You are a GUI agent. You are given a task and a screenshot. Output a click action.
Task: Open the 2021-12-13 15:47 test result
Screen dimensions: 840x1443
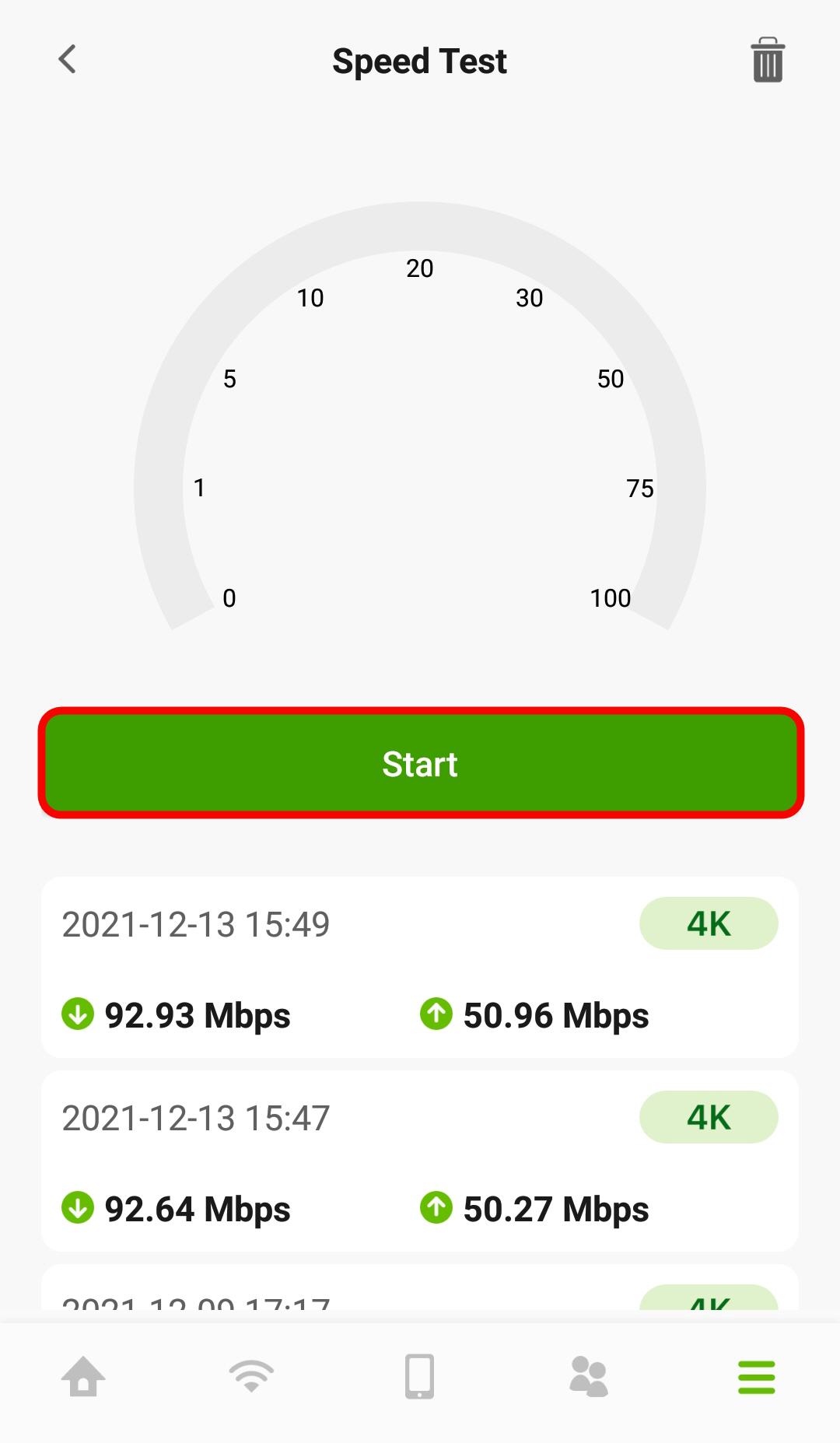(x=420, y=1161)
